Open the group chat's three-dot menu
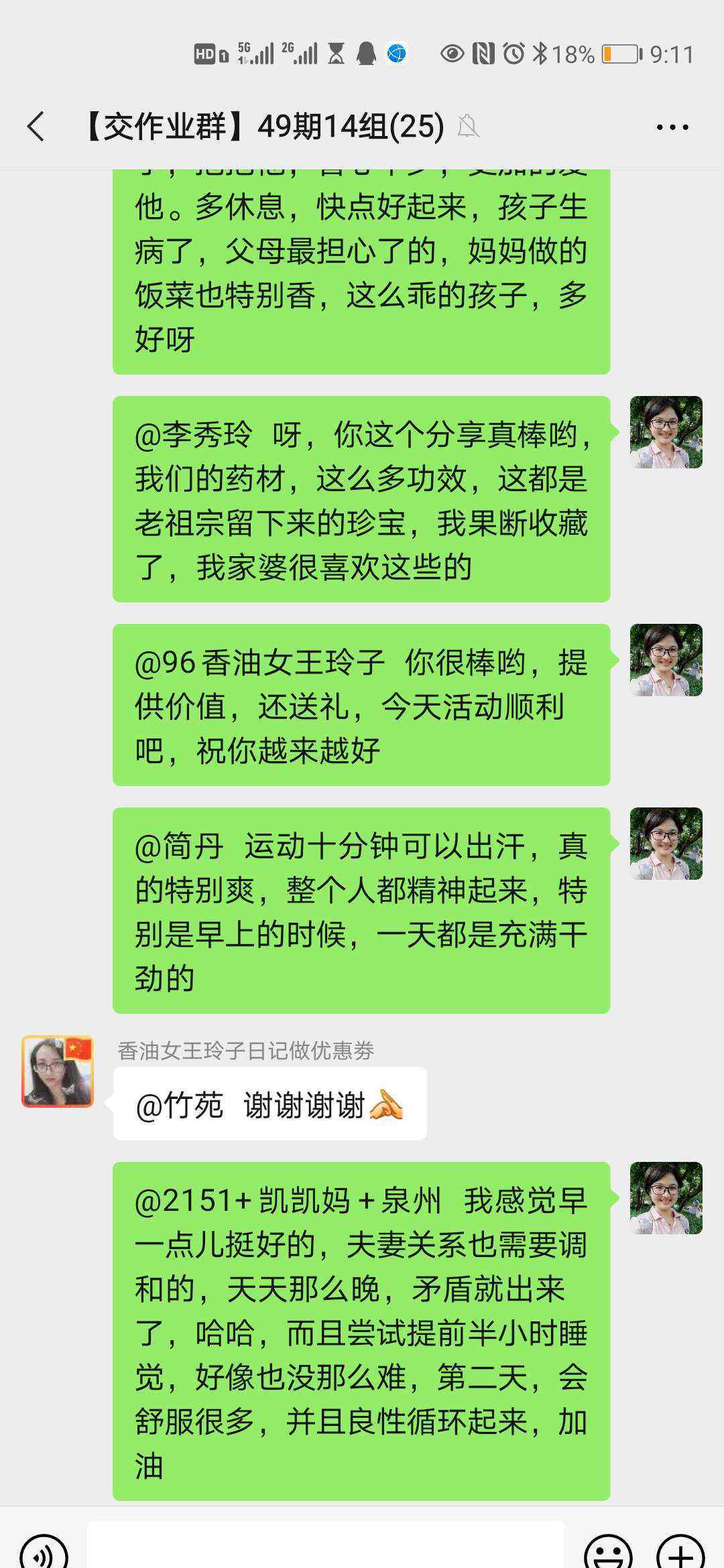Viewport: 724px width, 1568px height. [x=672, y=127]
